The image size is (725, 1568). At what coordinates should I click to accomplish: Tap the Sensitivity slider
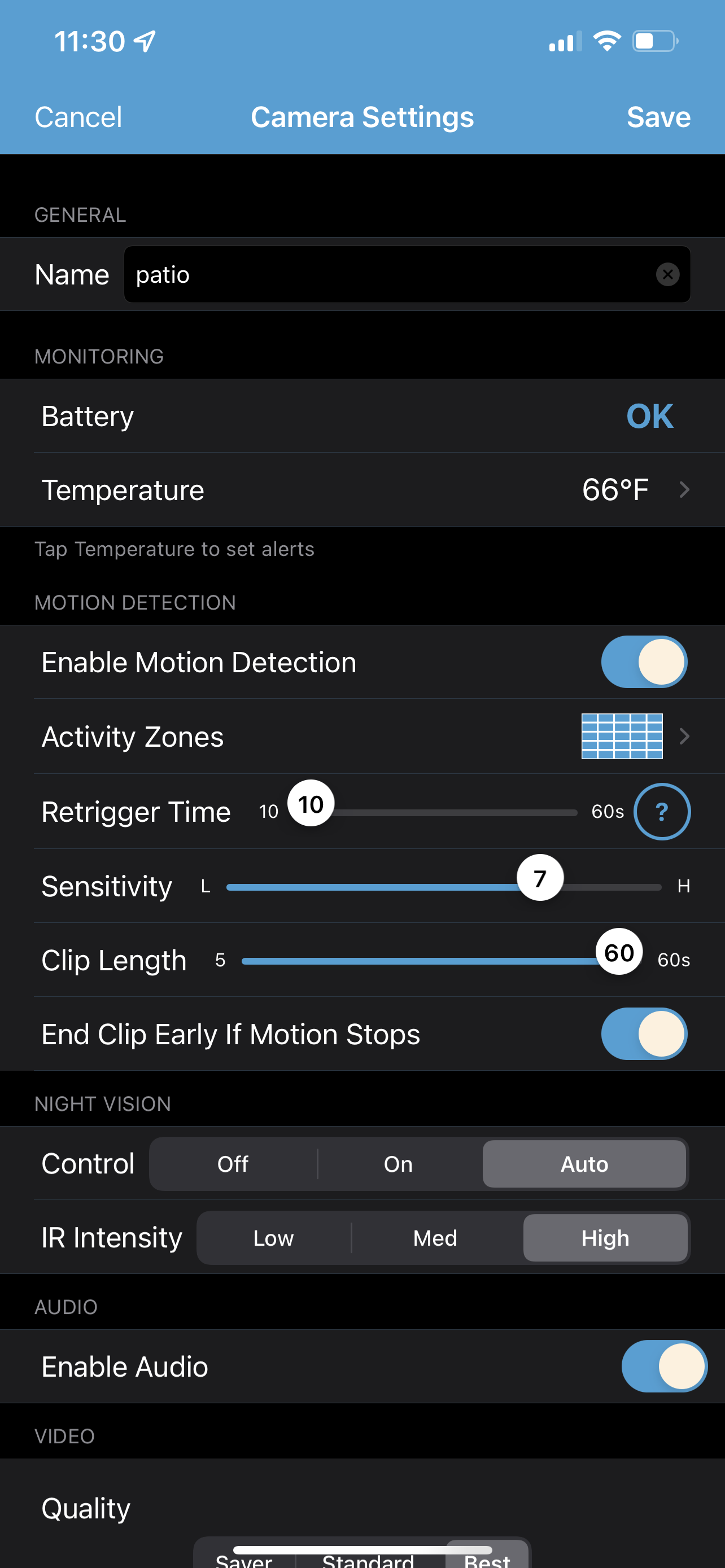(x=539, y=878)
